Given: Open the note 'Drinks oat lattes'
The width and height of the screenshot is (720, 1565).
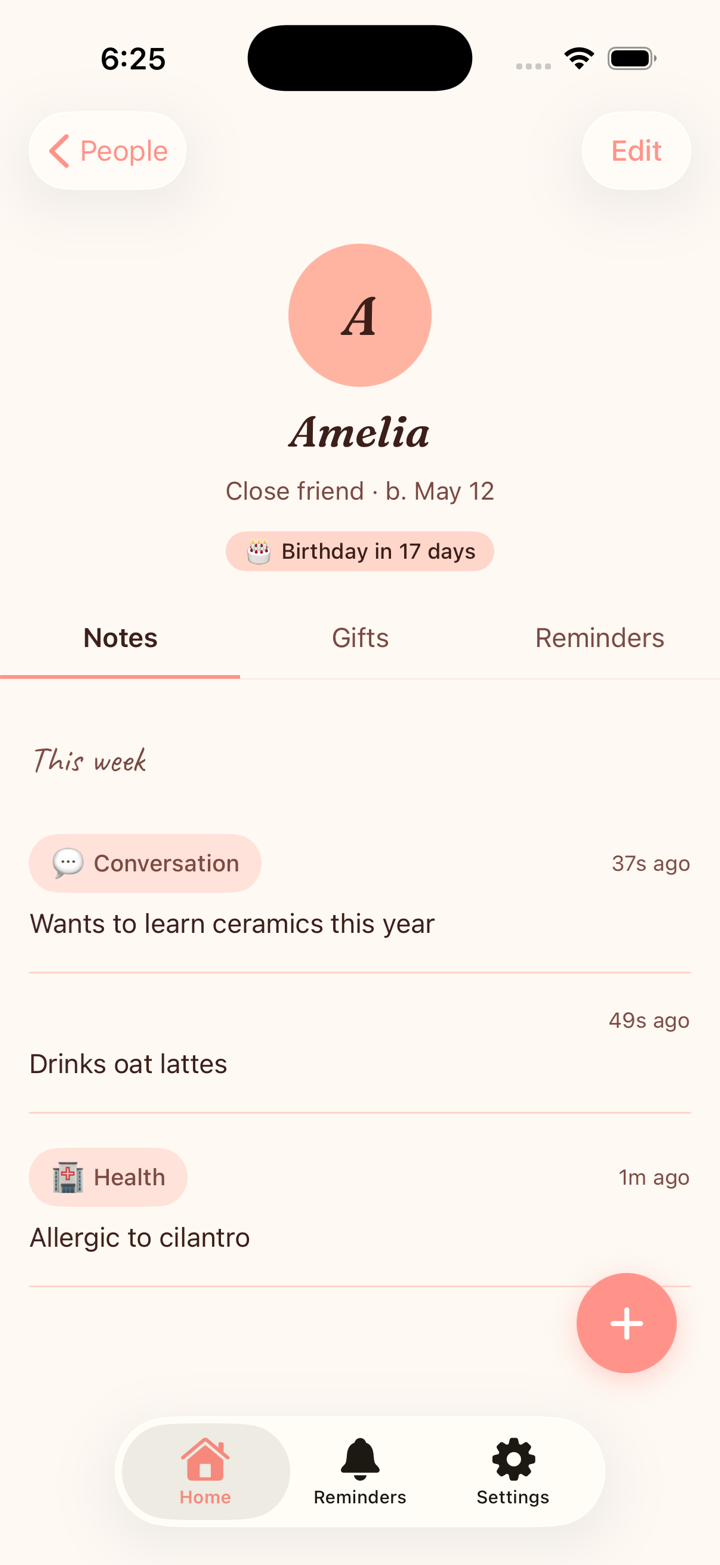Looking at the screenshot, I should coord(128,1064).
